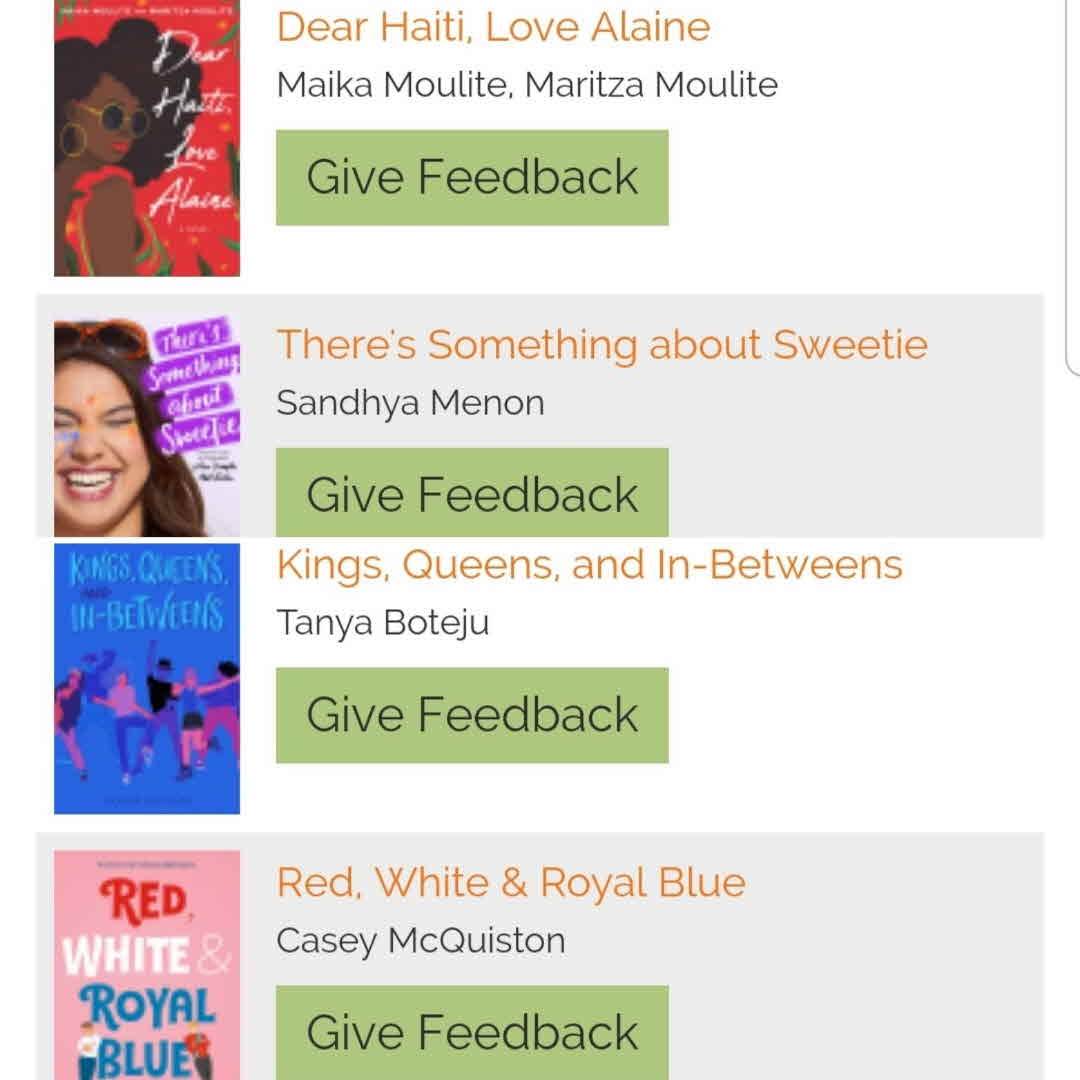Tap the Dear Haiti, Love Alaine book cover

click(147, 138)
